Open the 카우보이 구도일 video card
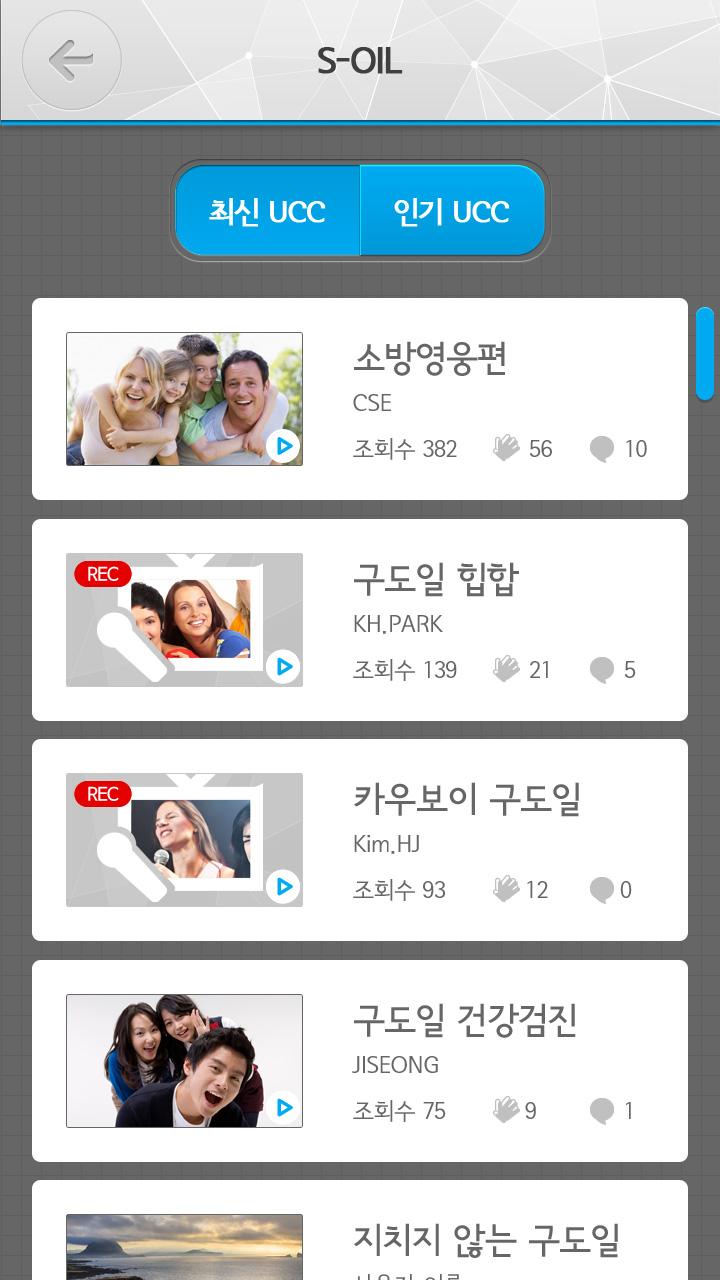720x1280 pixels. 360,840
